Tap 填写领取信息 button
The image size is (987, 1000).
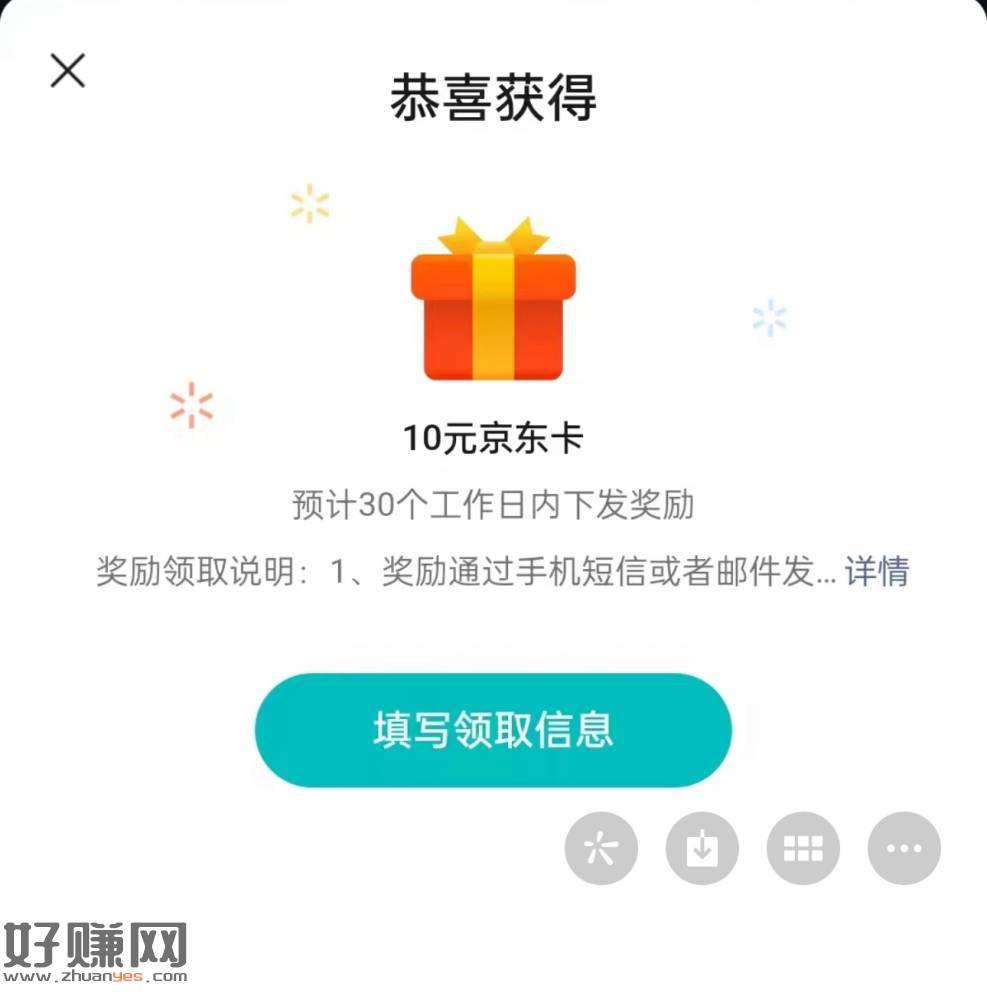tap(493, 730)
